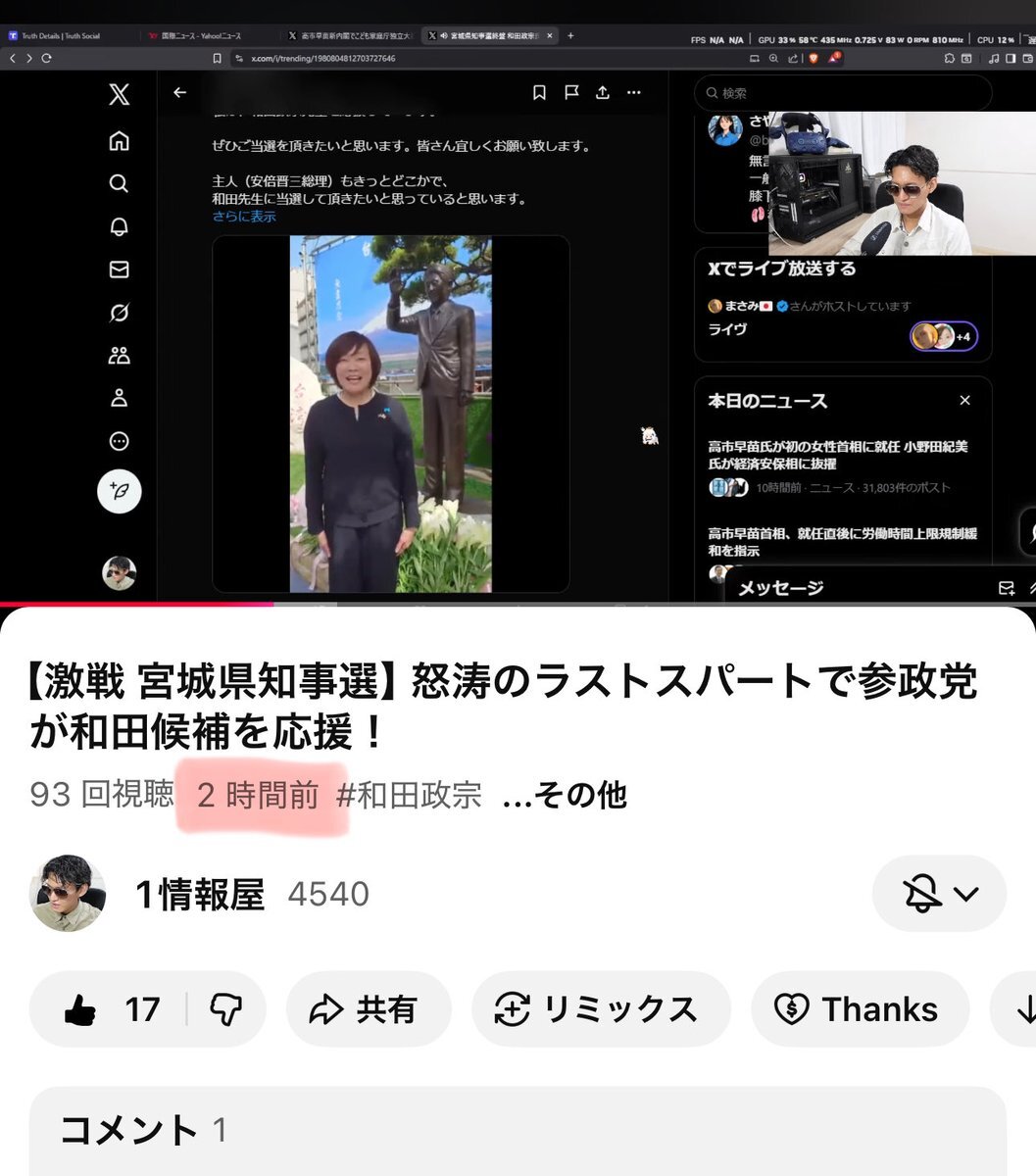This screenshot has height=1176, width=1036.
Task: Open the コメント section
Action: coord(518,1130)
